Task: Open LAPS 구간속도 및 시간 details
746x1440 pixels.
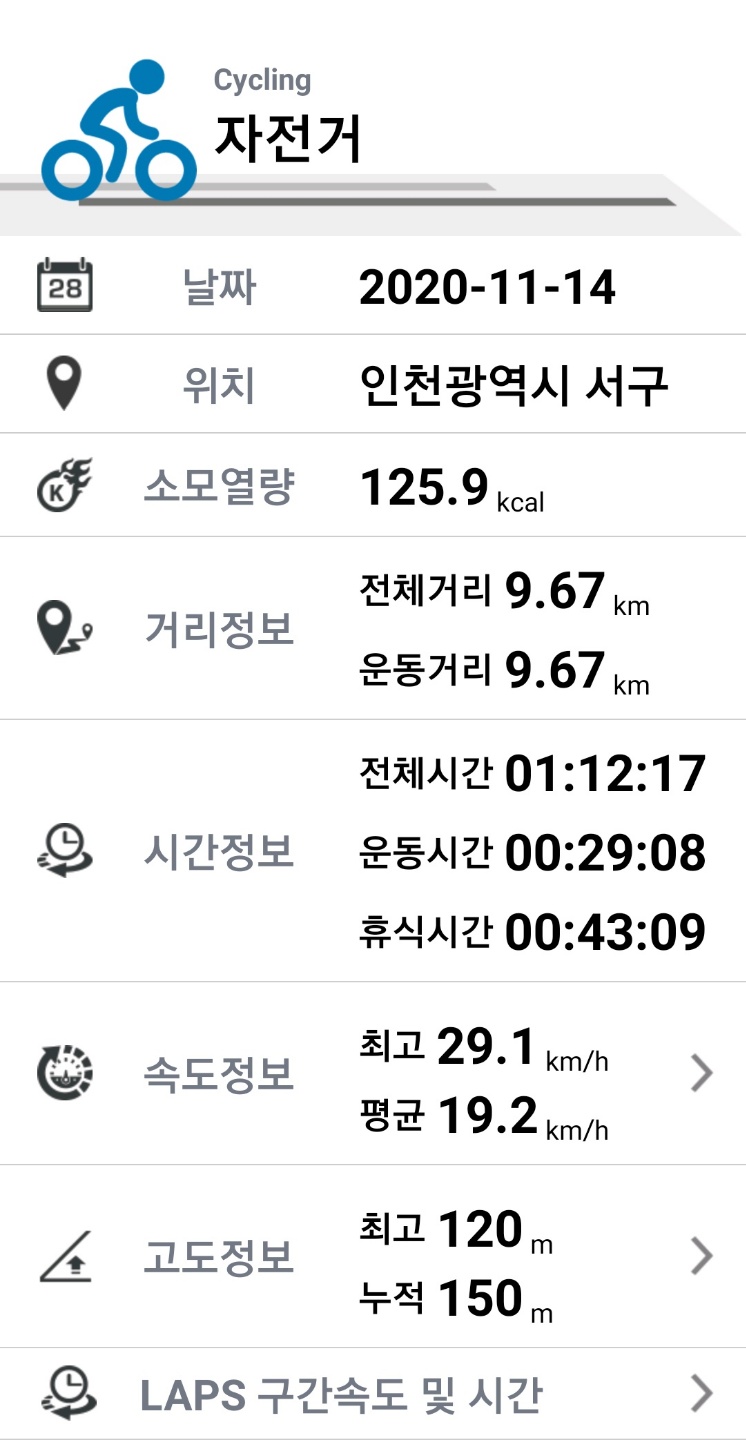Action: point(702,1393)
